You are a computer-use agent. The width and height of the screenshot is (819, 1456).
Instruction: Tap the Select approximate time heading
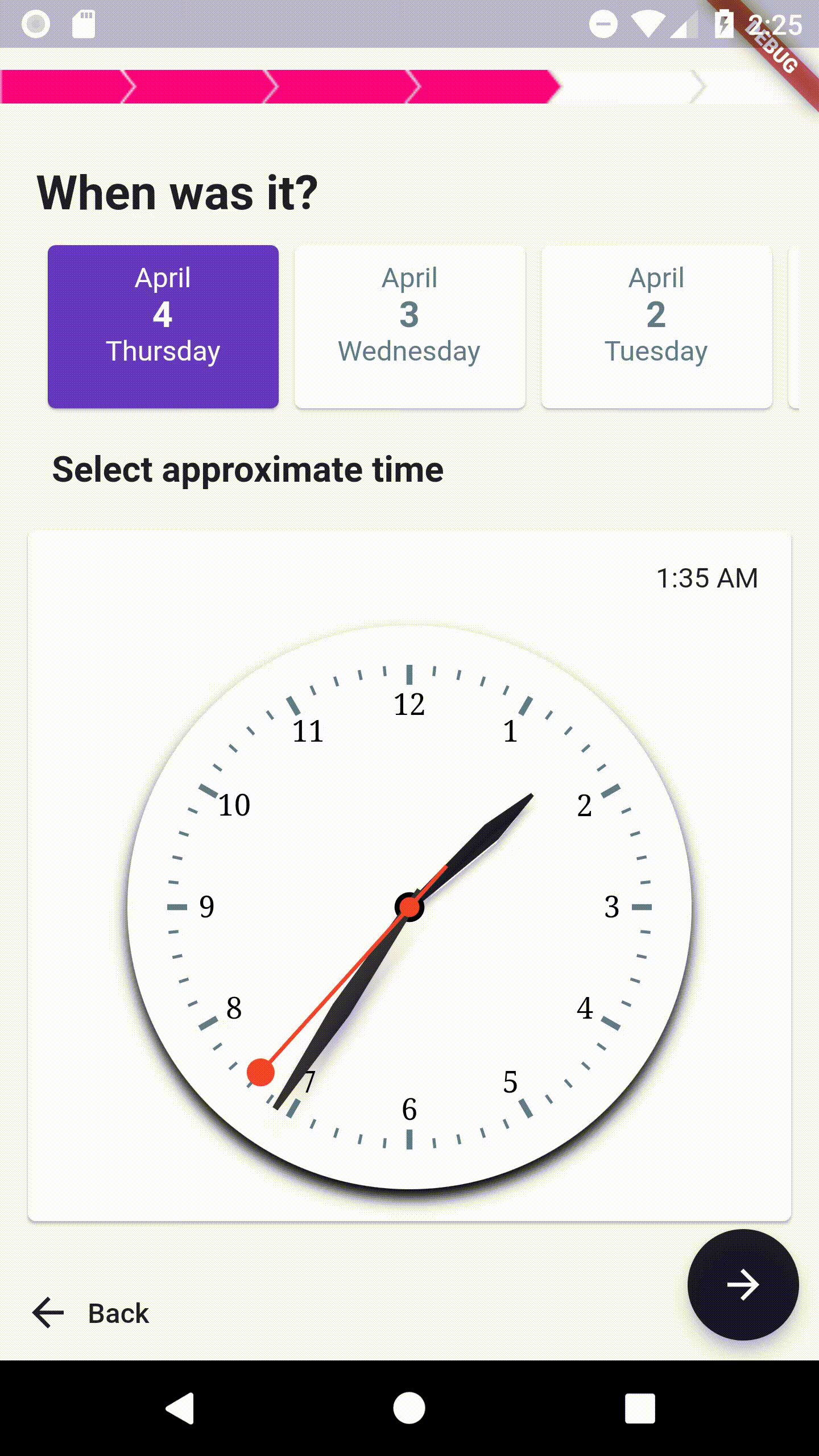(249, 470)
